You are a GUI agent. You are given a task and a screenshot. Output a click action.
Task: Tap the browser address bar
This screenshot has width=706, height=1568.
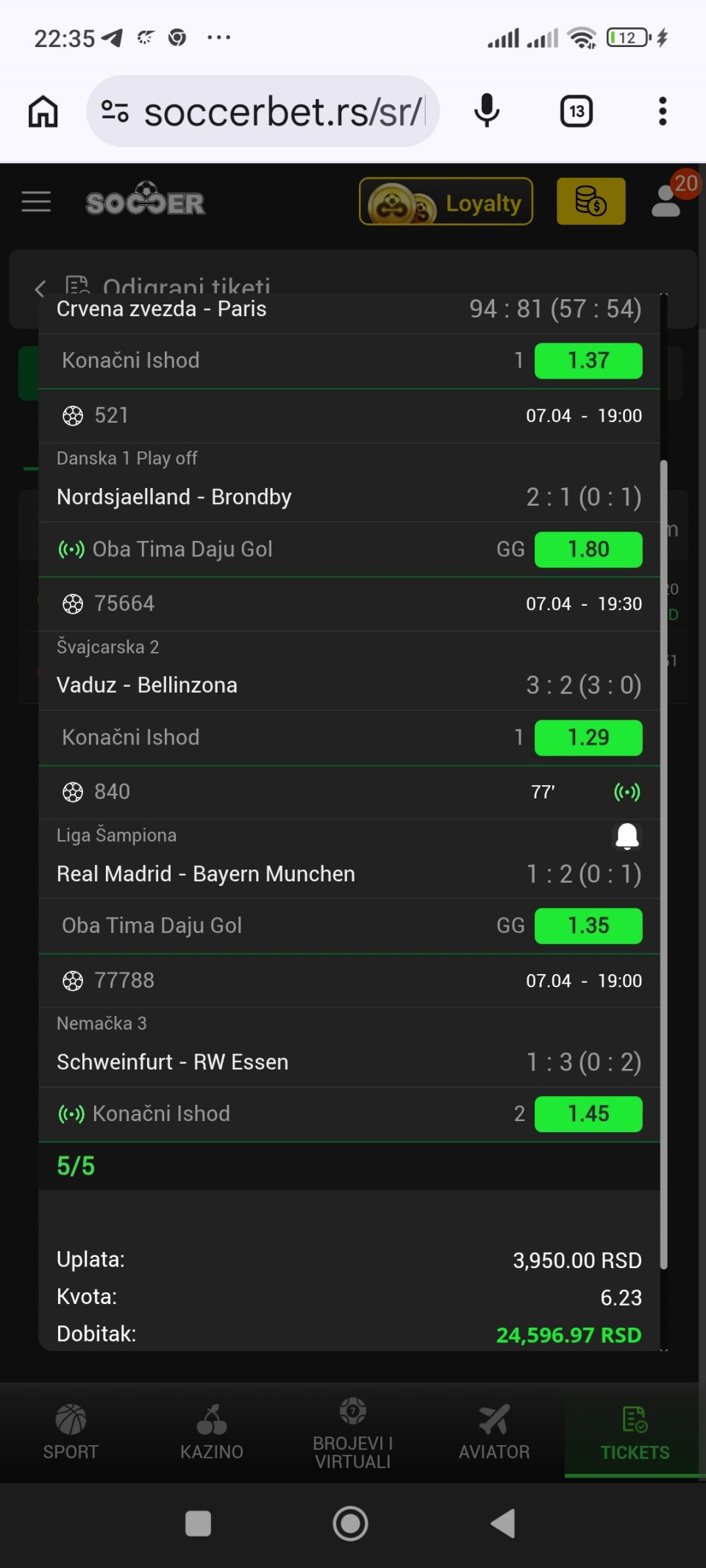click(283, 112)
